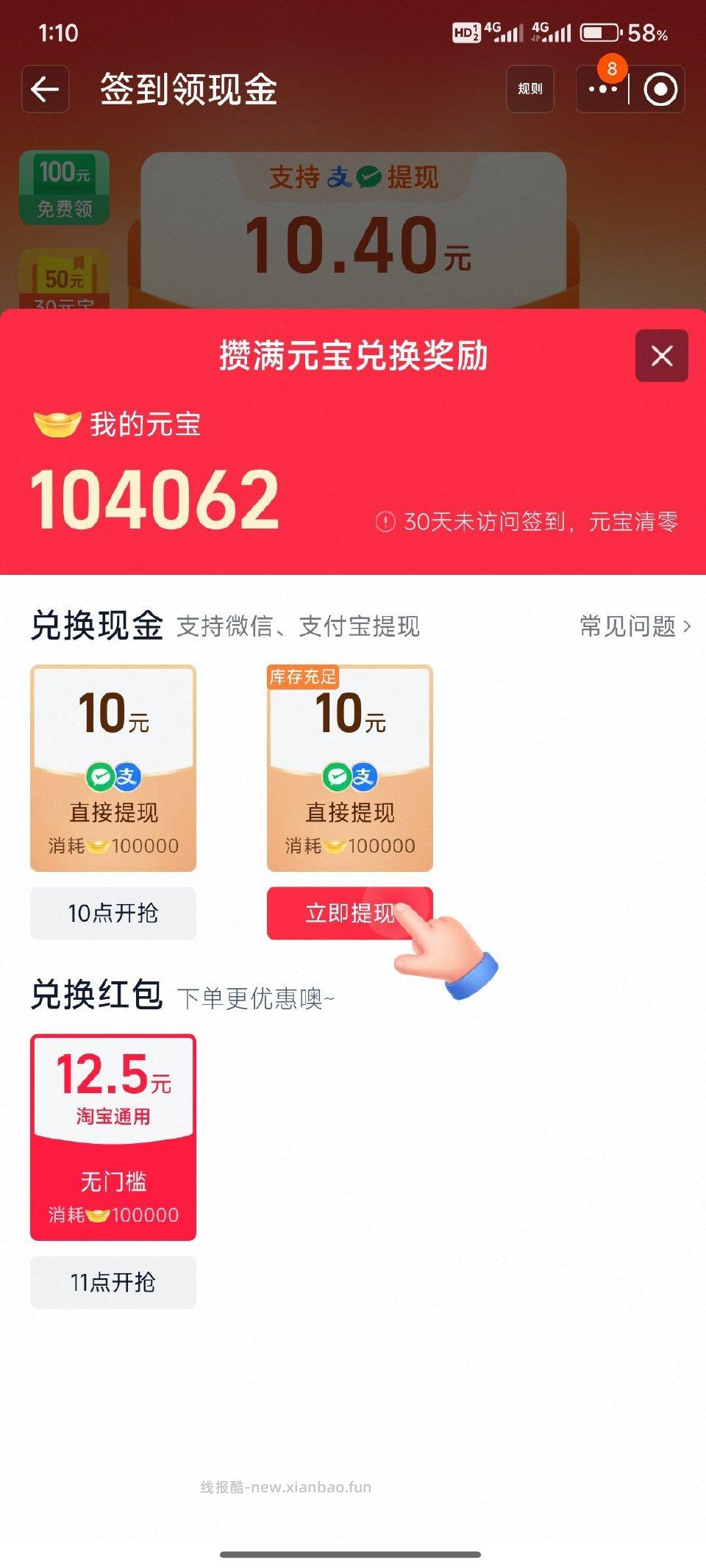This screenshot has width=706, height=1568.
Task: Click the 10点开抢 button
Action: pos(113,914)
